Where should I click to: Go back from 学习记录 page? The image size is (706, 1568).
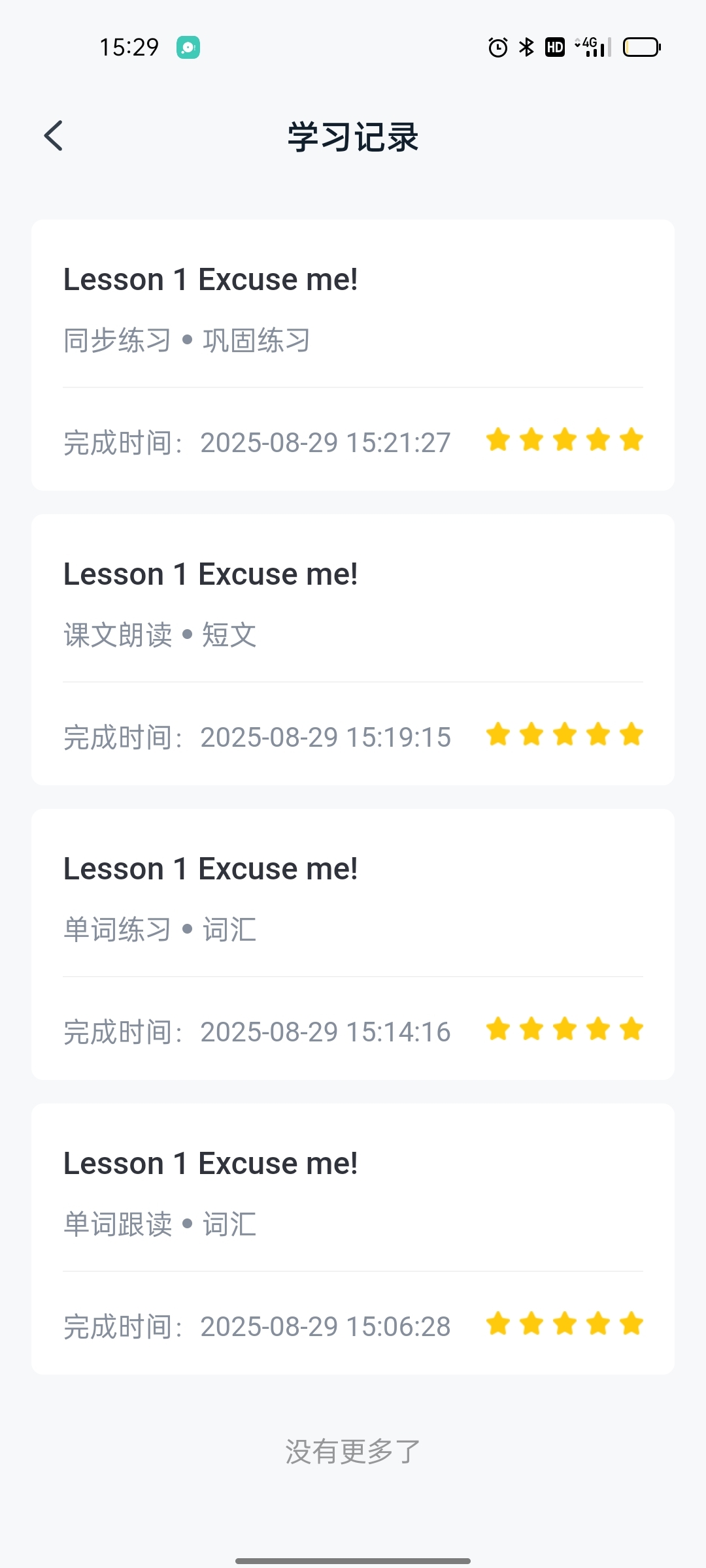tap(54, 136)
